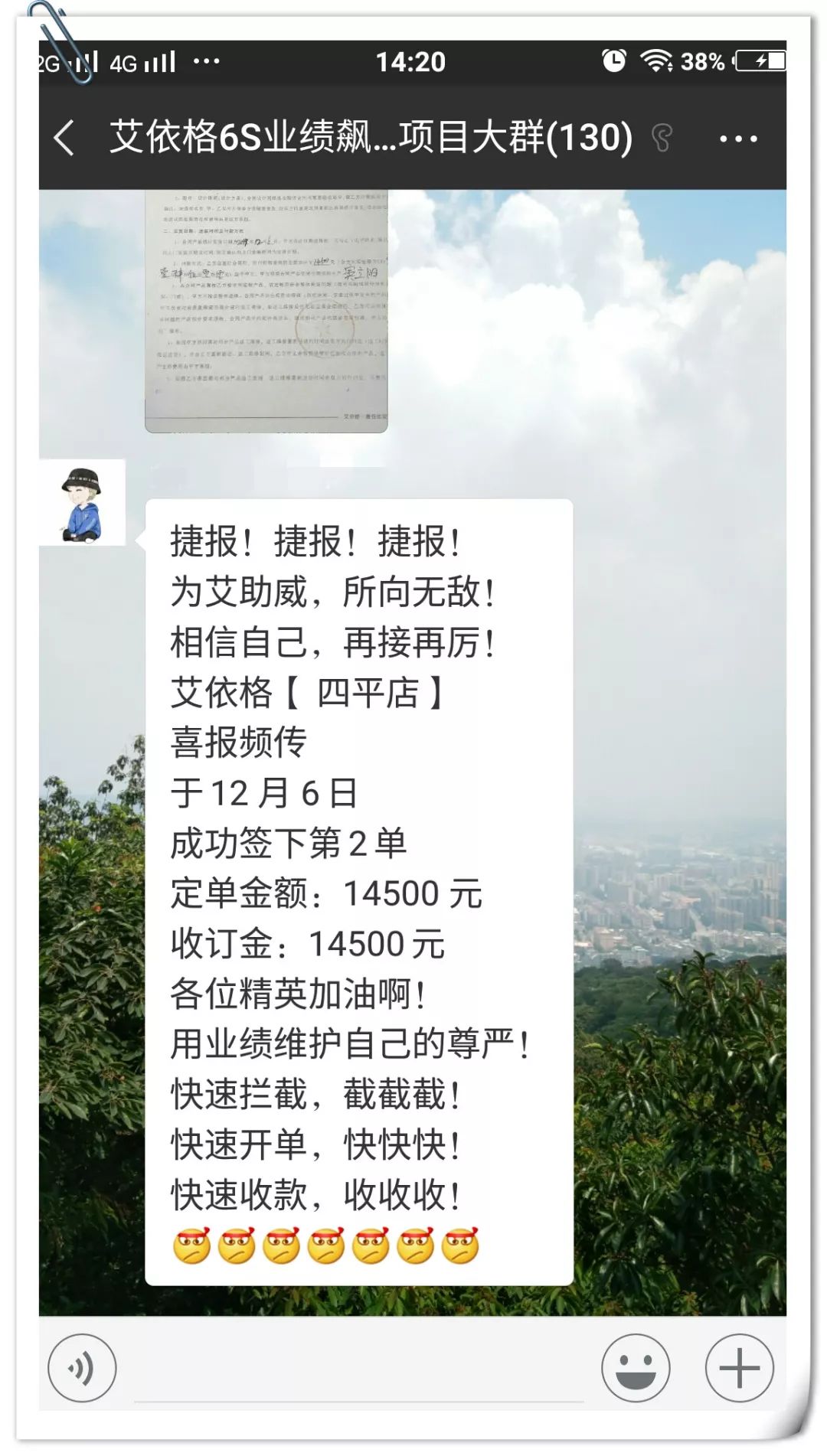This screenshot has width=827, height=1456.
Task: Open the shared contract photo
Action: pos(266,311)
